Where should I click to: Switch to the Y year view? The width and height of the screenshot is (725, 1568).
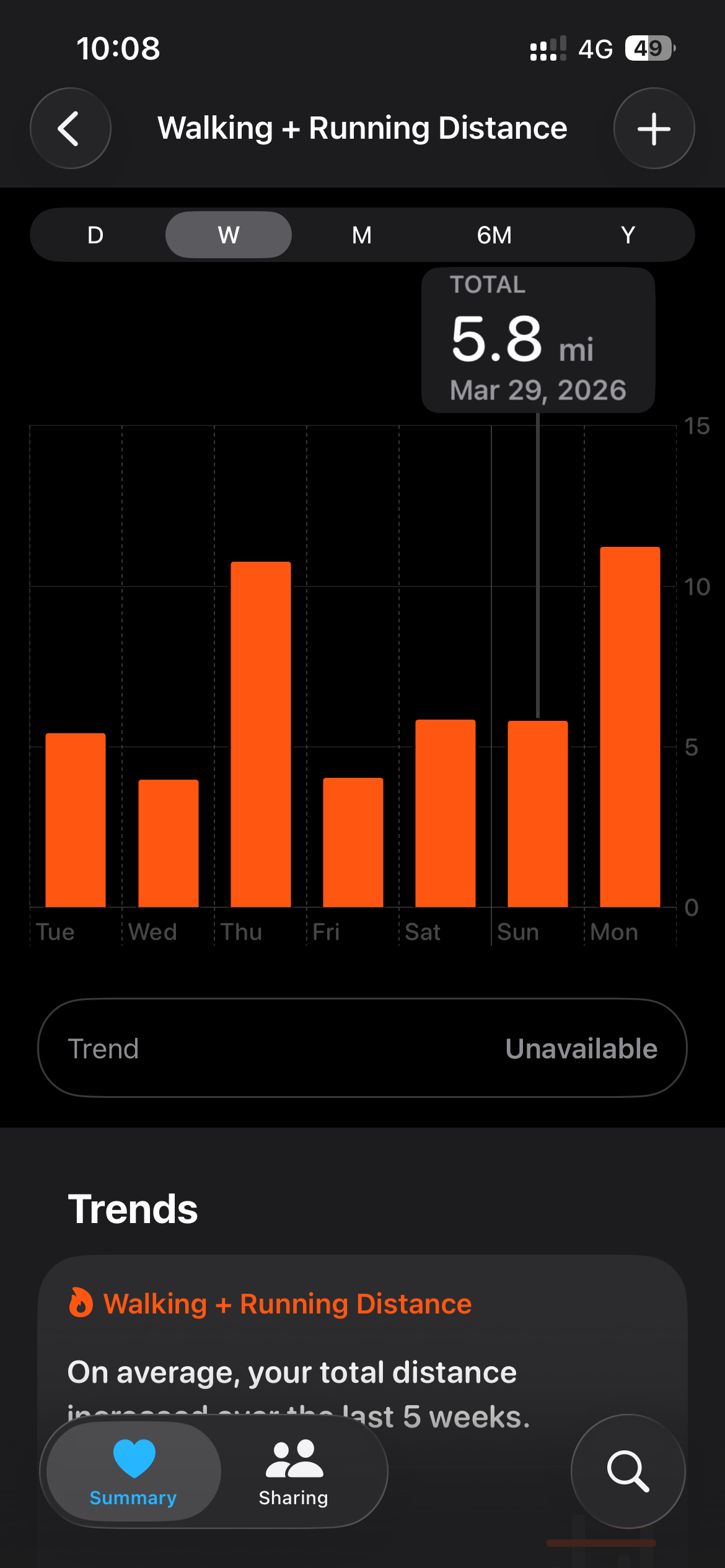point(628,235)
